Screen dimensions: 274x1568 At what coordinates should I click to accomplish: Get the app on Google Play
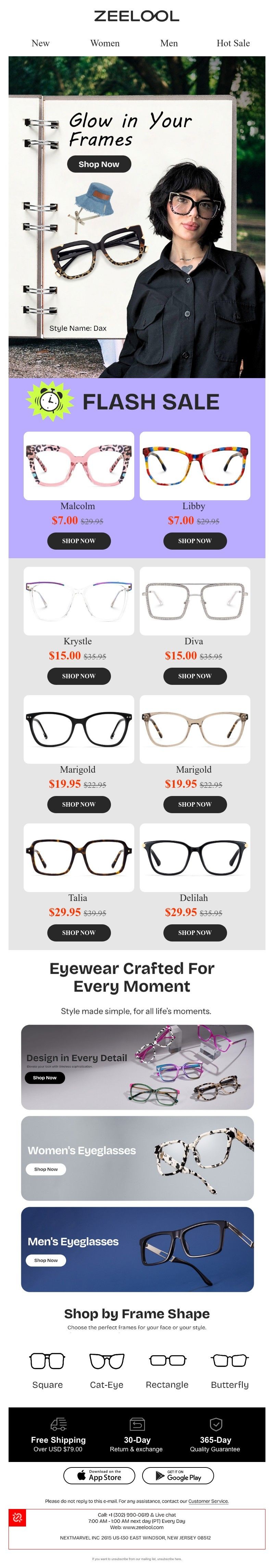(x=177, y=1475)
